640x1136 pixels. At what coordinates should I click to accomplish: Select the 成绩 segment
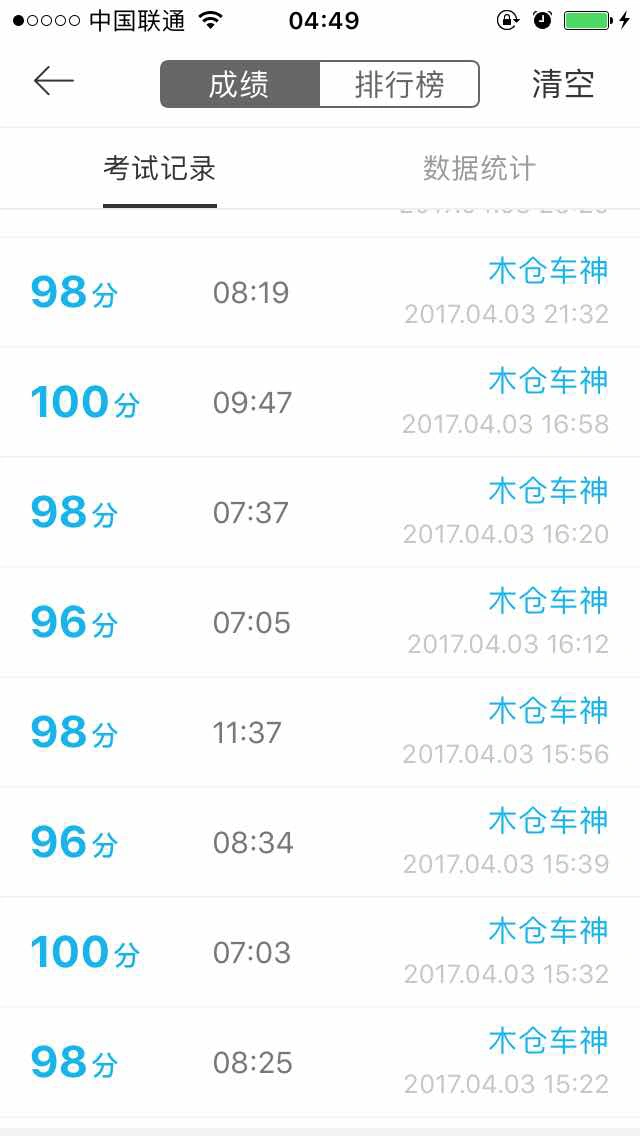pos(240,85)
